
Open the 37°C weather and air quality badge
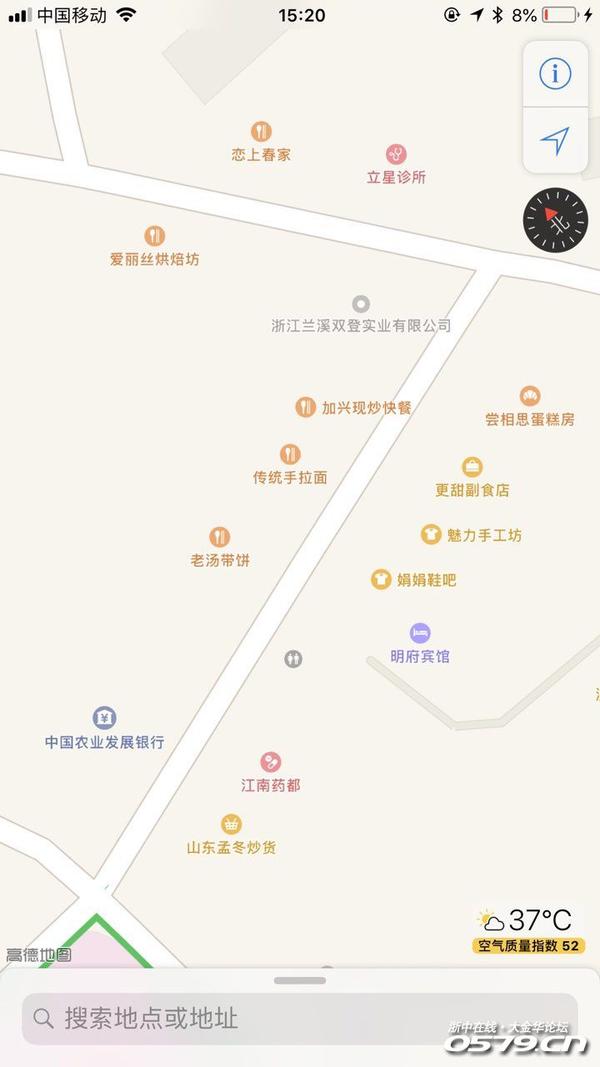528,929
